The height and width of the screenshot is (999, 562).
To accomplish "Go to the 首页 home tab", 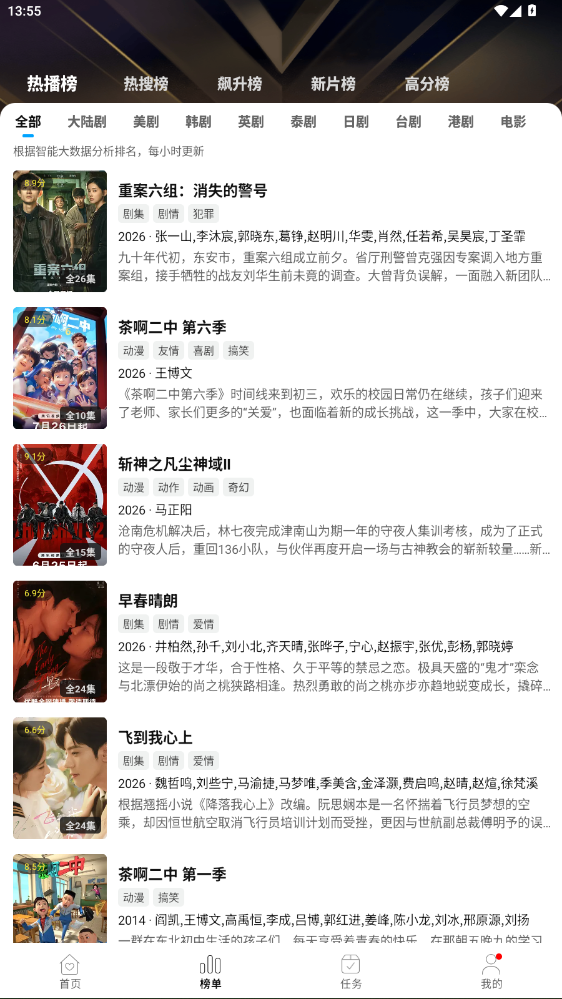I will [70, 972].
